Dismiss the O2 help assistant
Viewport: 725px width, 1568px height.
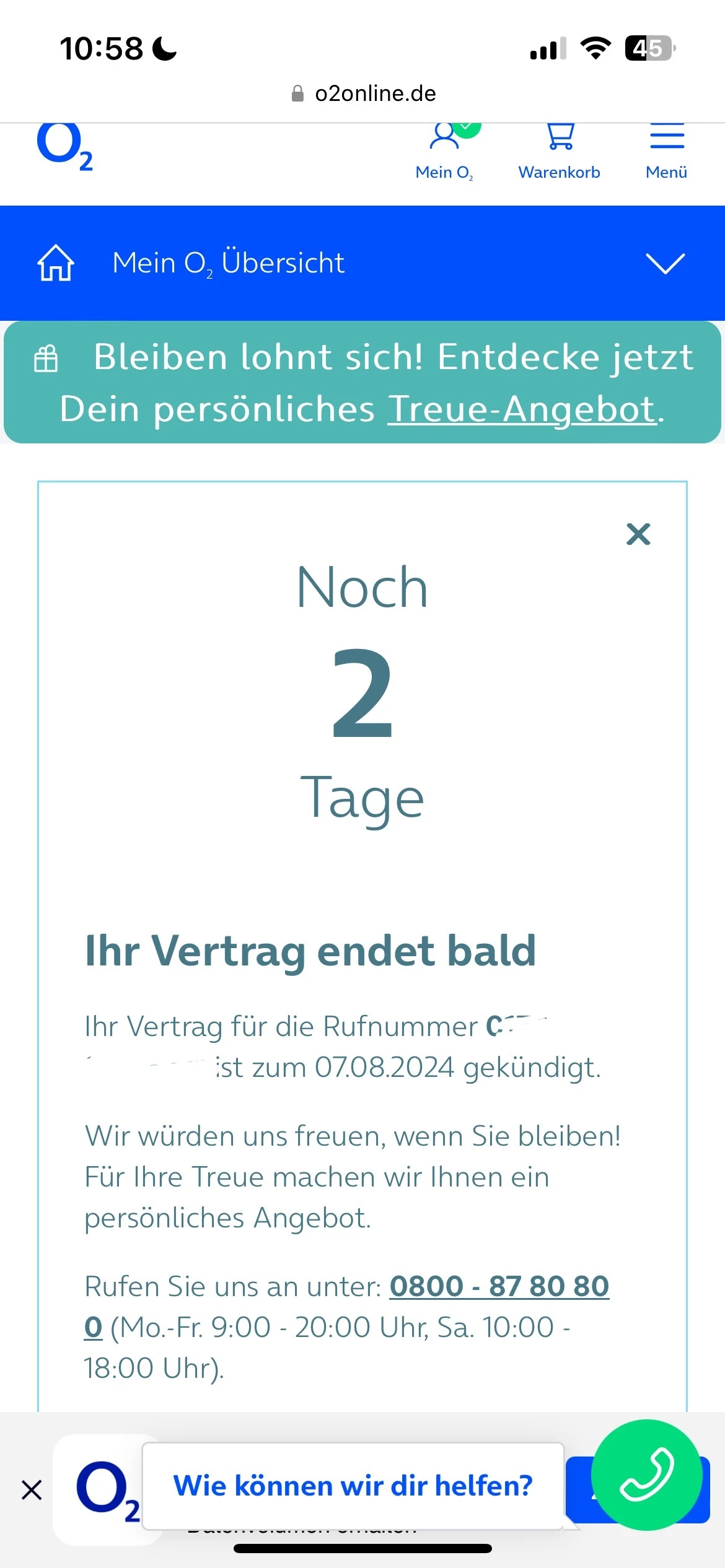(32, 1490)
